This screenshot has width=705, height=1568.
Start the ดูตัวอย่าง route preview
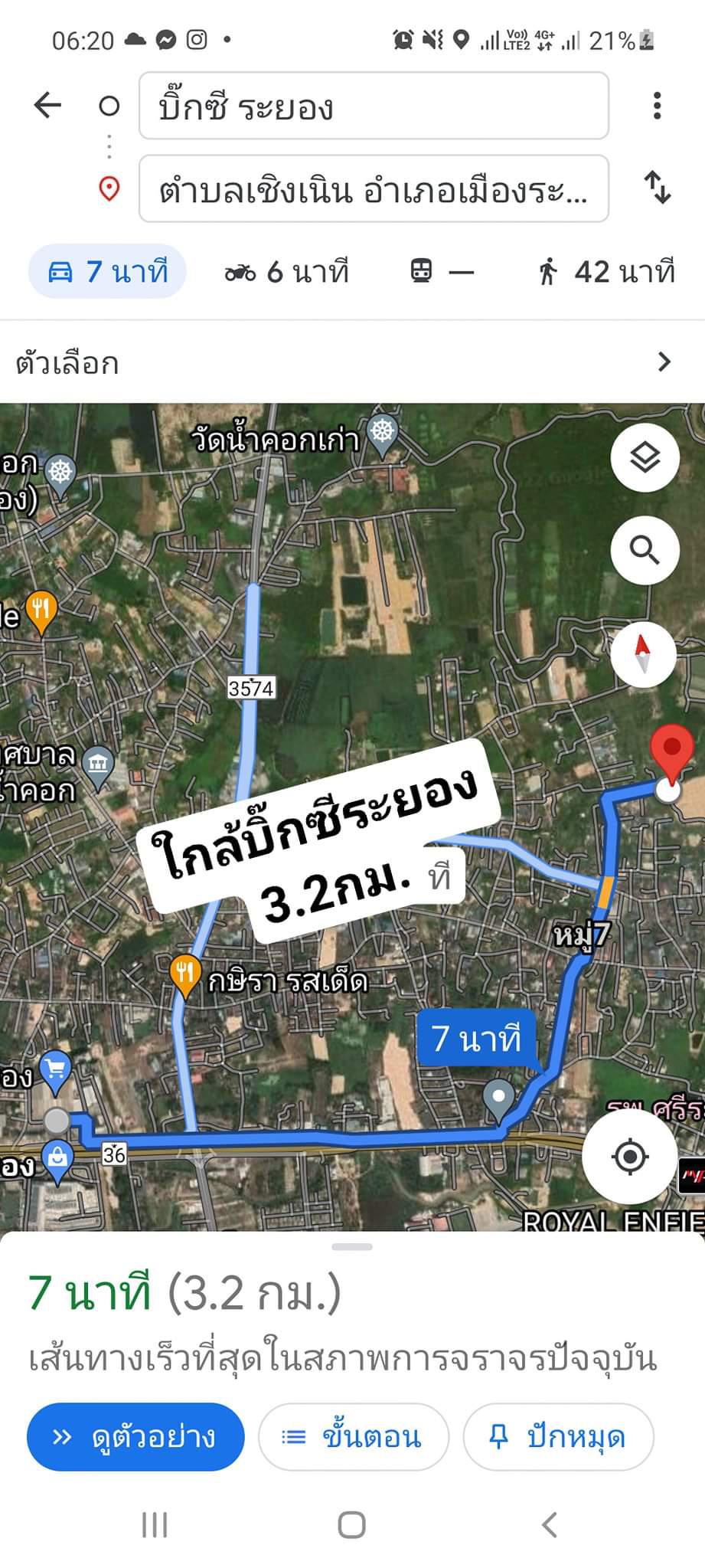click(135, 1436)
